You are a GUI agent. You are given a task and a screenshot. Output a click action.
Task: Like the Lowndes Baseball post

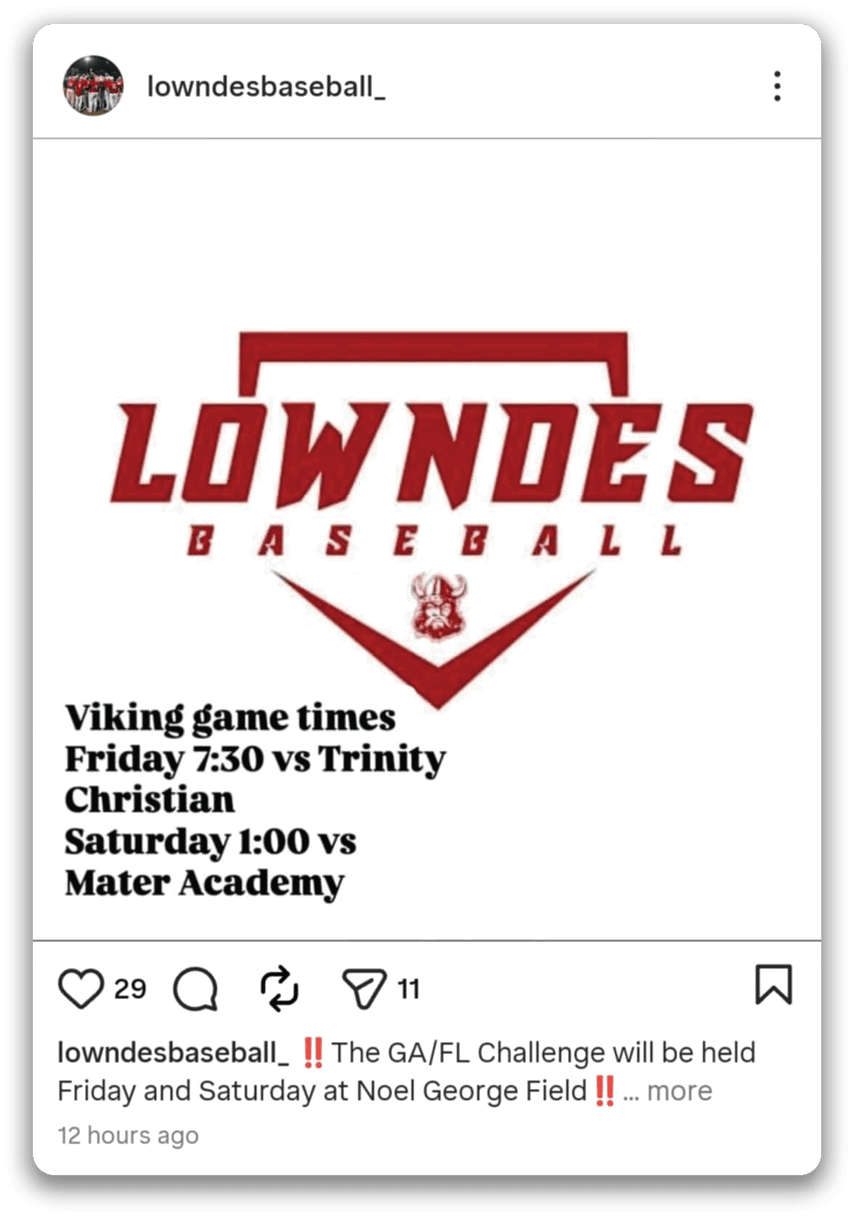pos(81,989)
